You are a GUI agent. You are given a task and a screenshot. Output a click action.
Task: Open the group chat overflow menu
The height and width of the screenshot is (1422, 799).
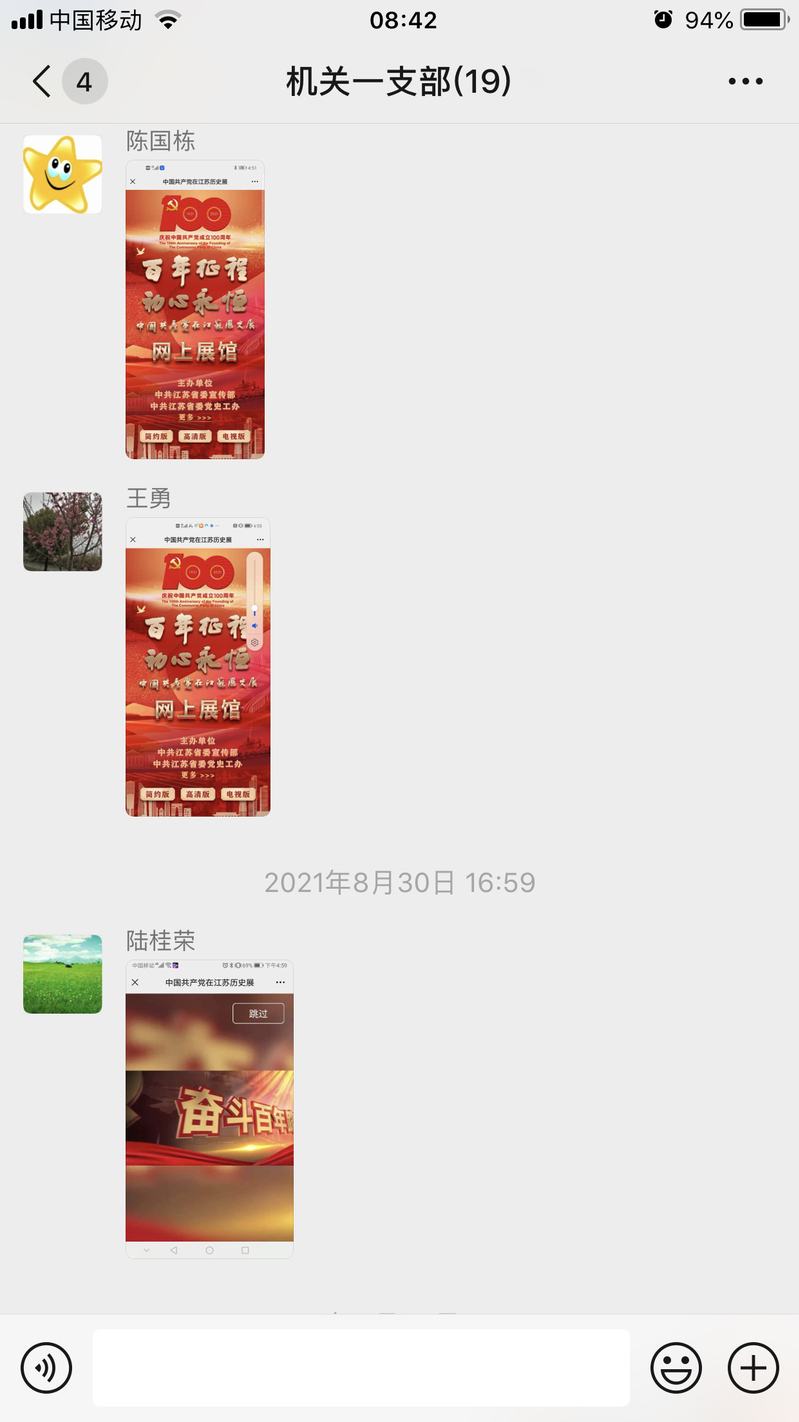tap(745, 82)
